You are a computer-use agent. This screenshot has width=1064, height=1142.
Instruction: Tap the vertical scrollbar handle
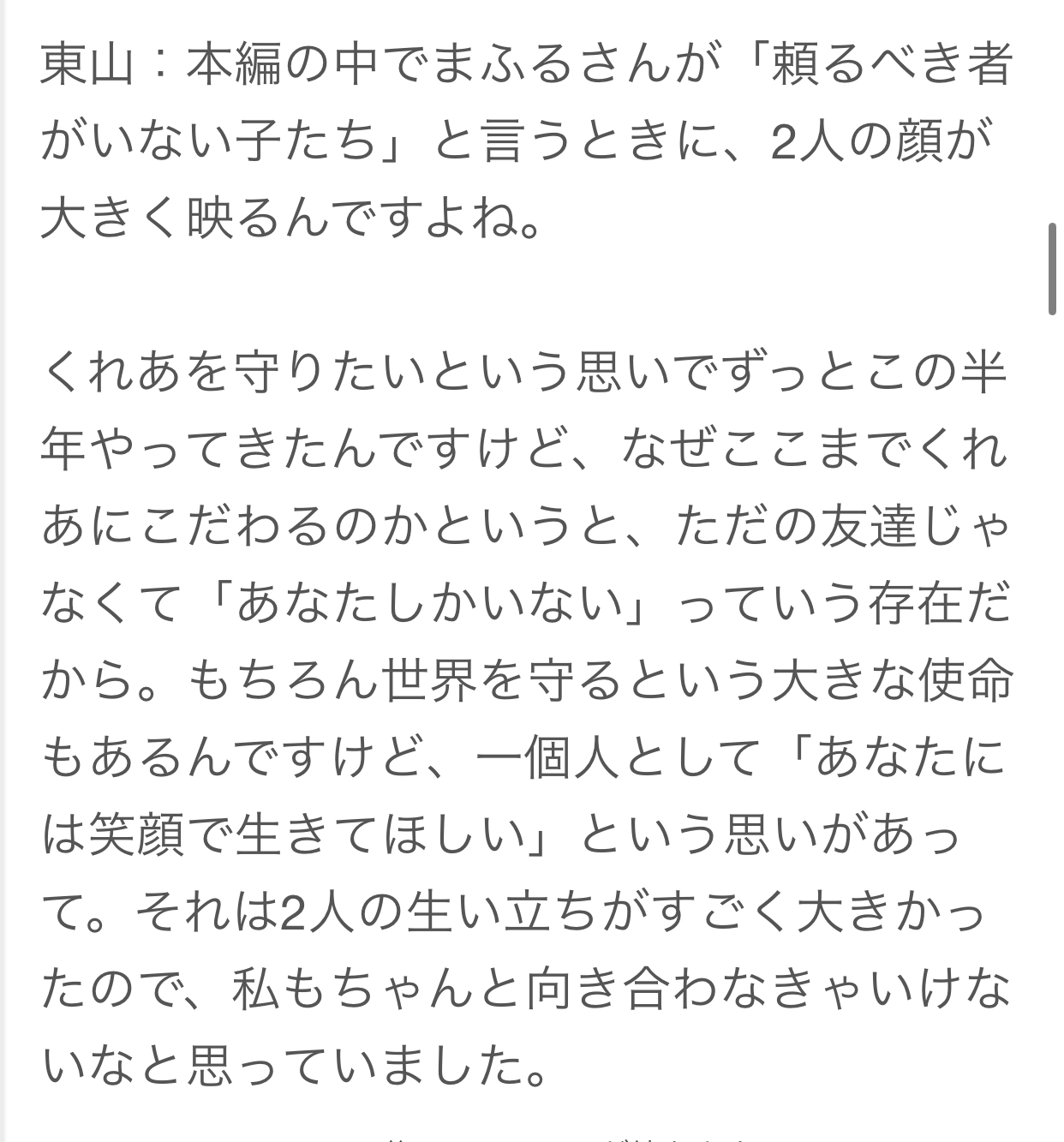(x=1053, y=268)
